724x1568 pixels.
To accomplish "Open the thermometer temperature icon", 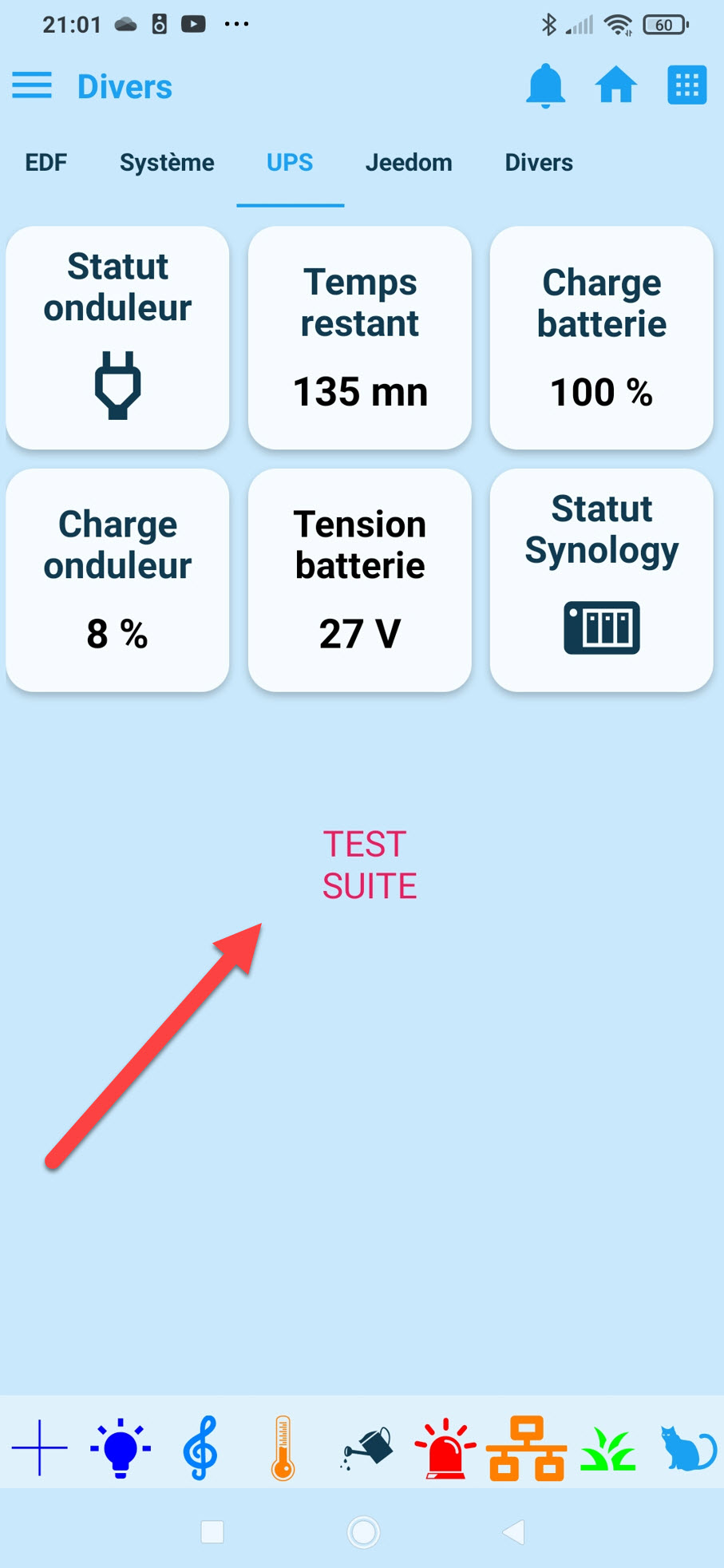I will point(283,1447).
